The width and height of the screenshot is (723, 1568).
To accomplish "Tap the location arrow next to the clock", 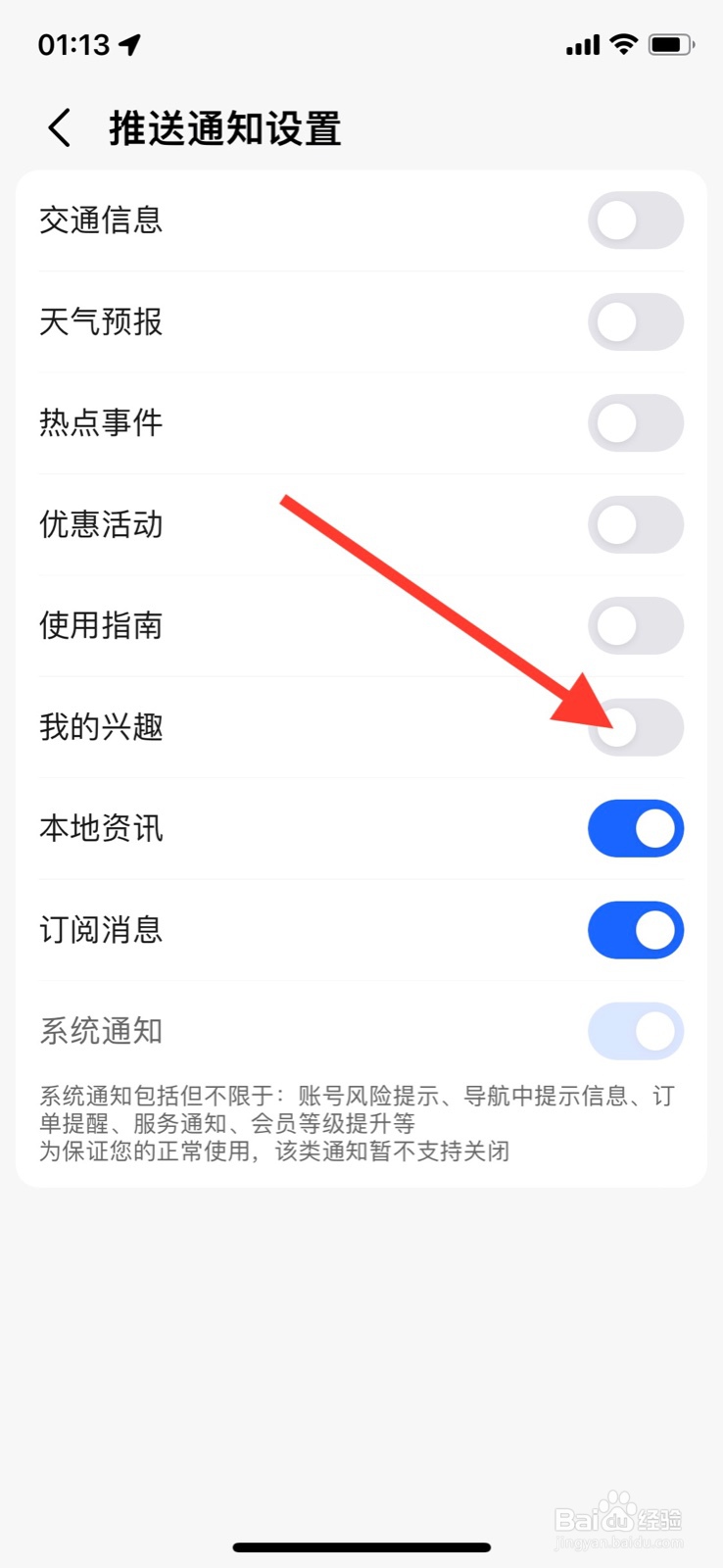I will (x=128, y=43).
